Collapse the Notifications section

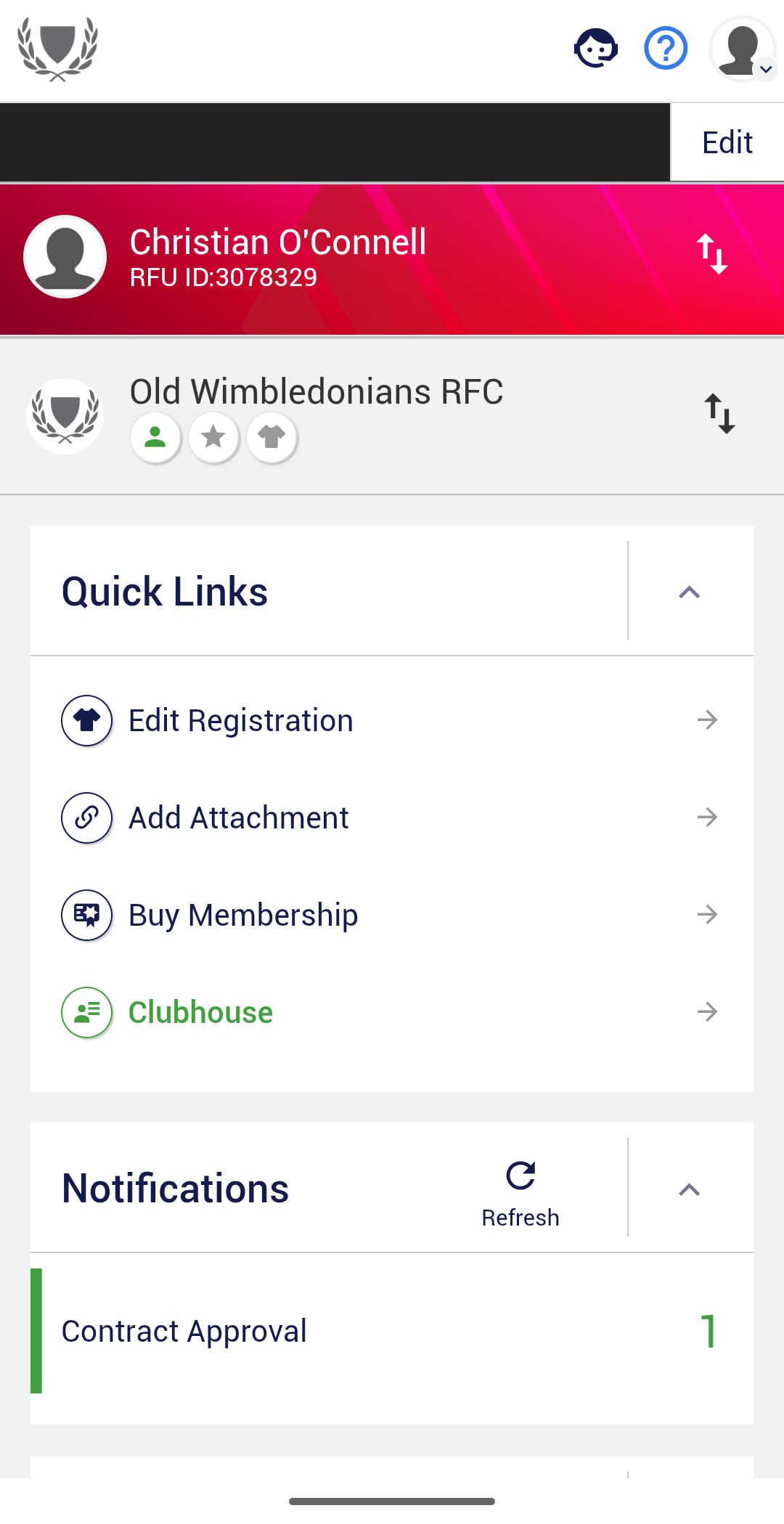[x=689, y=1189]
